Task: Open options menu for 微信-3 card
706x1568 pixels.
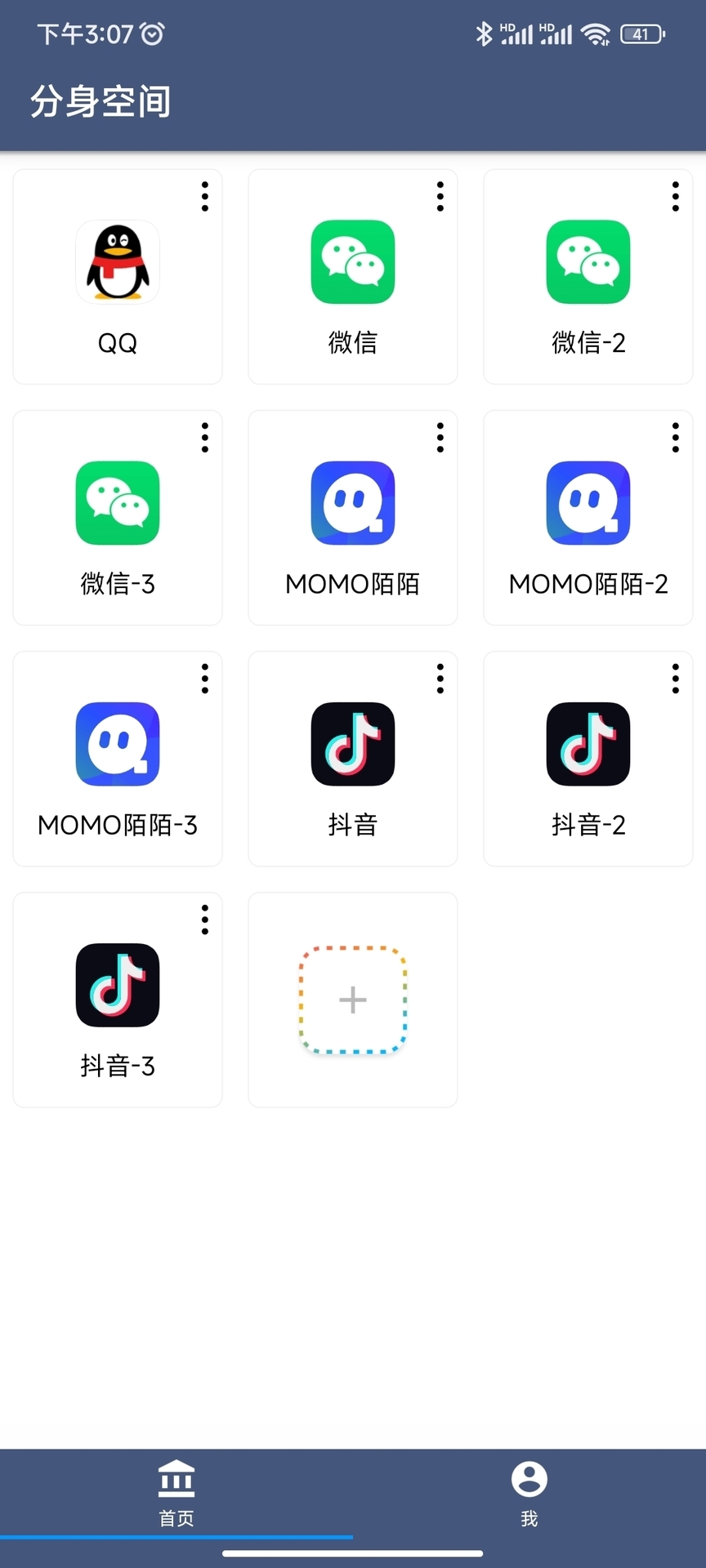Action: (203, 437)
